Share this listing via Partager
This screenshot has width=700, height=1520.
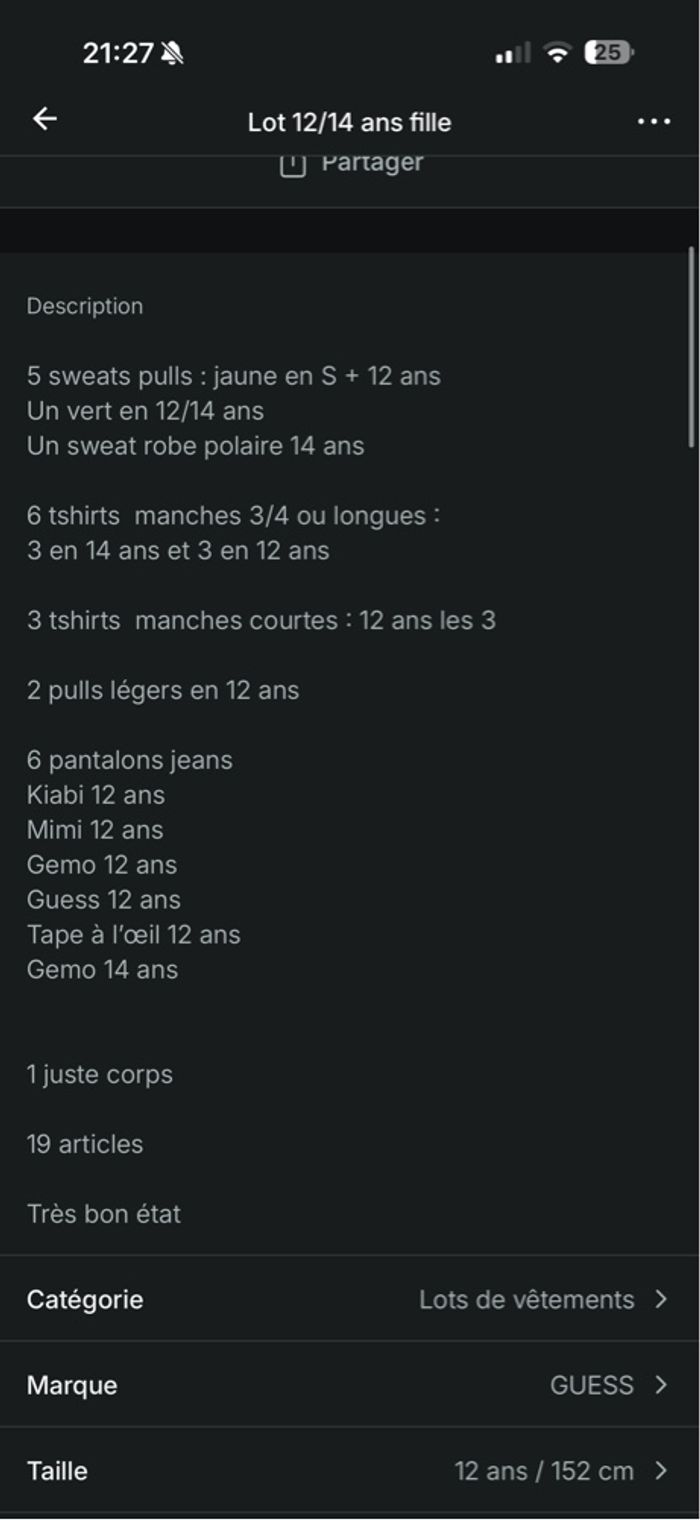(351, 164)
